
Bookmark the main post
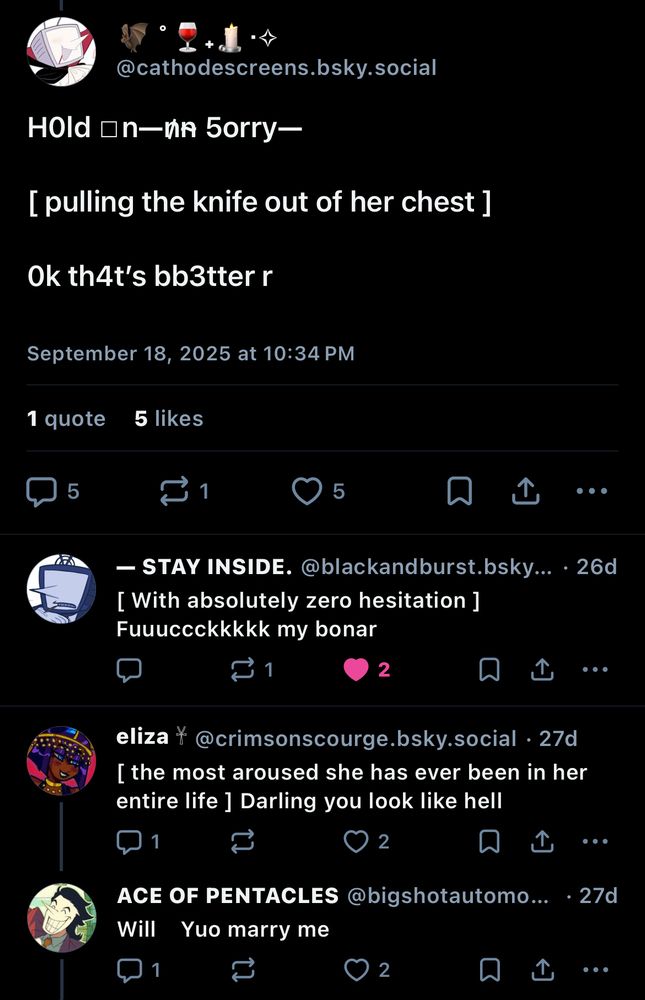click(459, 491)
